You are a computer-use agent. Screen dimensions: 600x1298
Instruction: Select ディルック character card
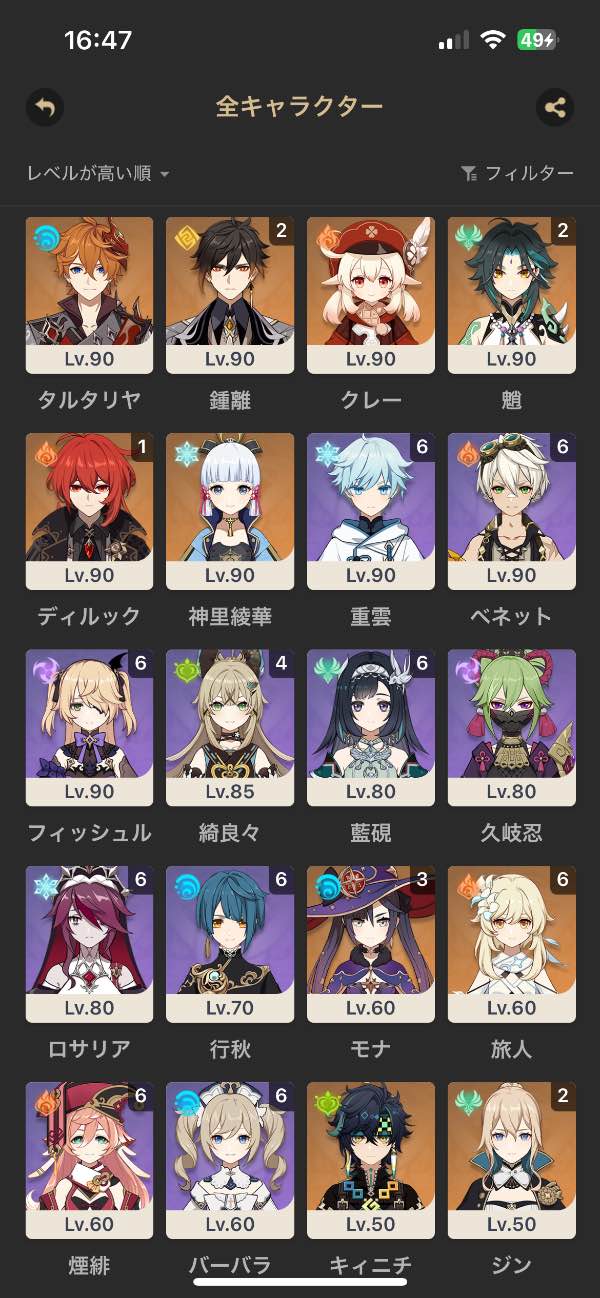click(89, 511)
